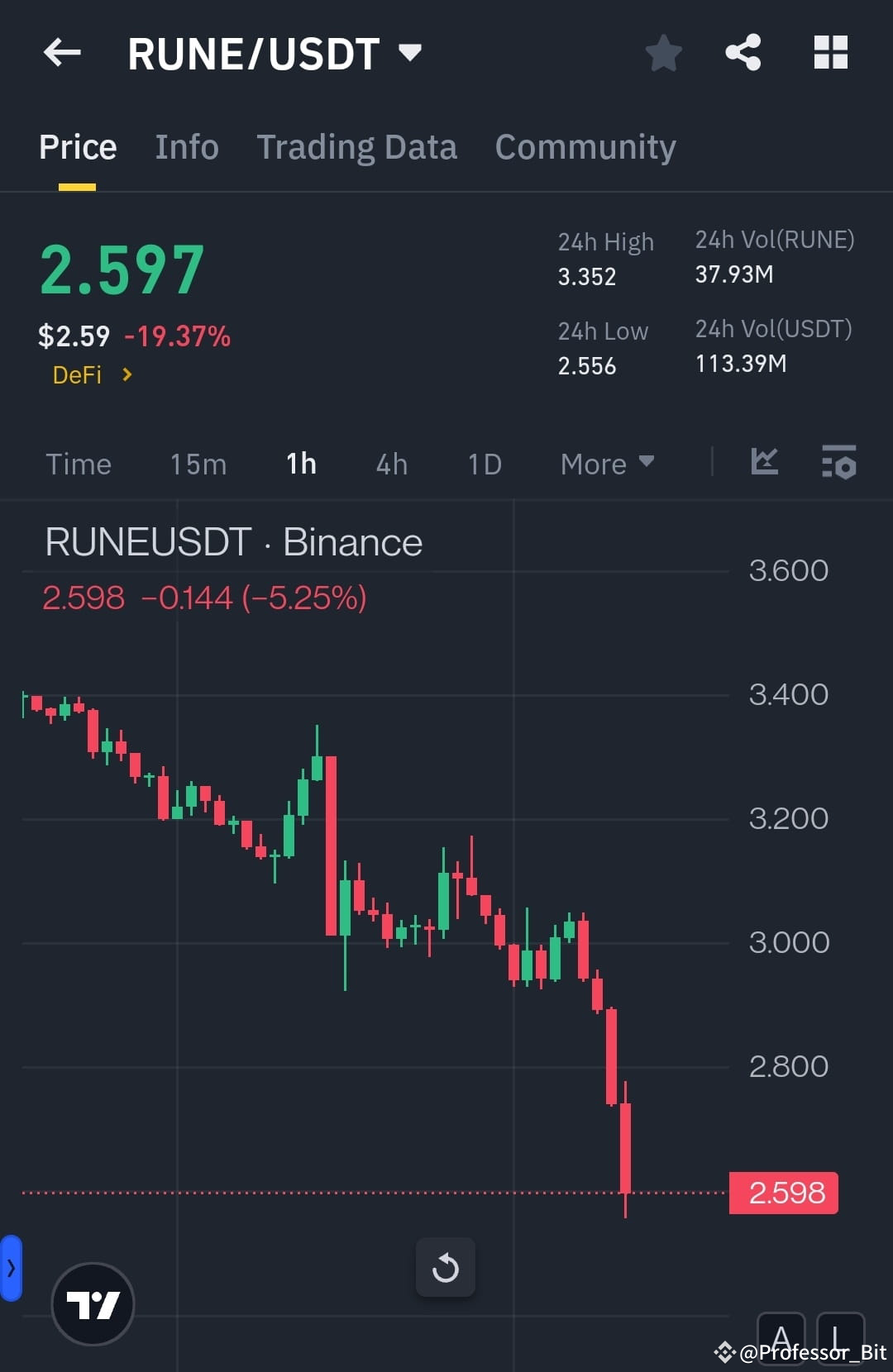
Task: Select the 15m timeframe
Action: 198,464
